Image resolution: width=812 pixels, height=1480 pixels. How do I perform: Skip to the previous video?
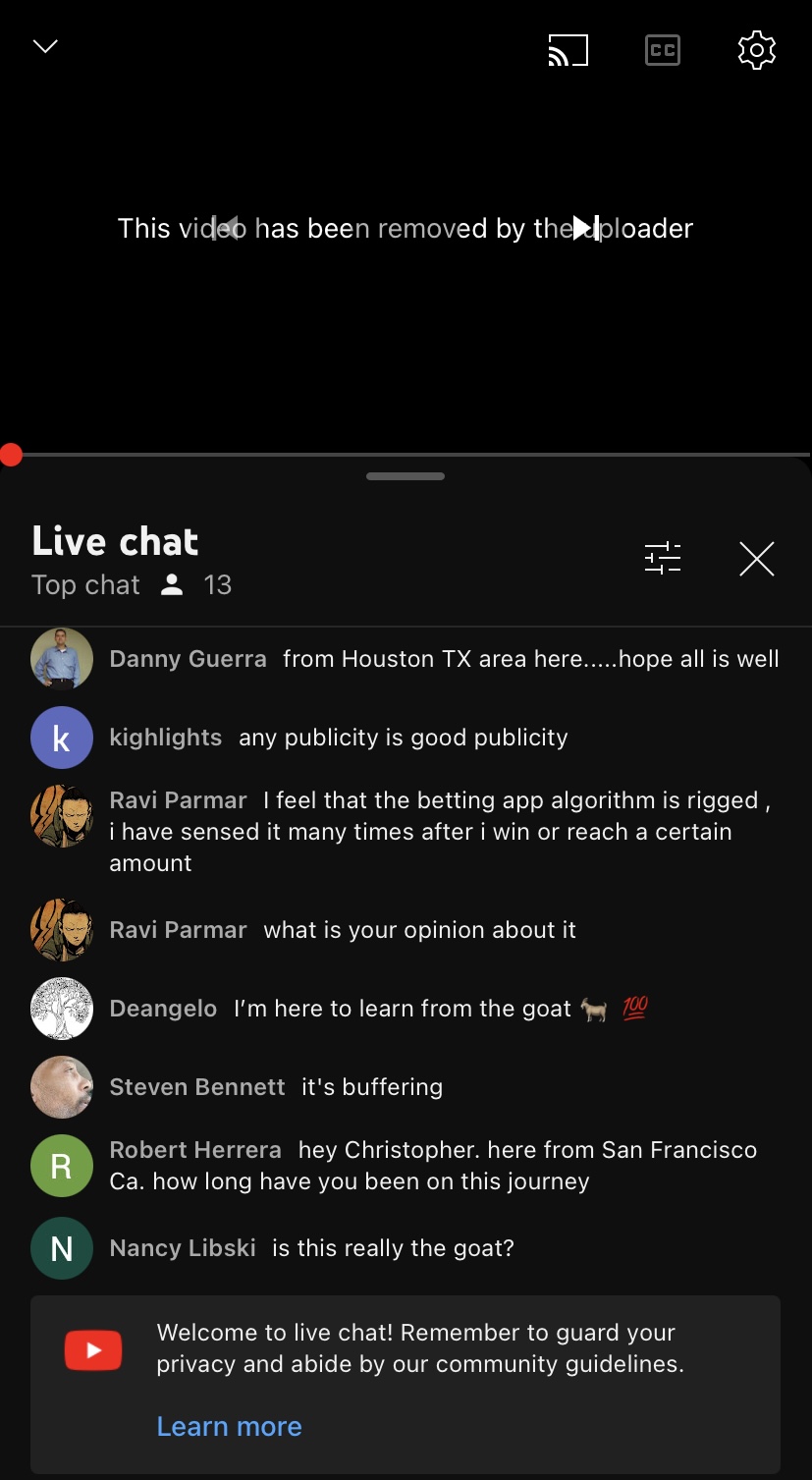pos(226,228)
